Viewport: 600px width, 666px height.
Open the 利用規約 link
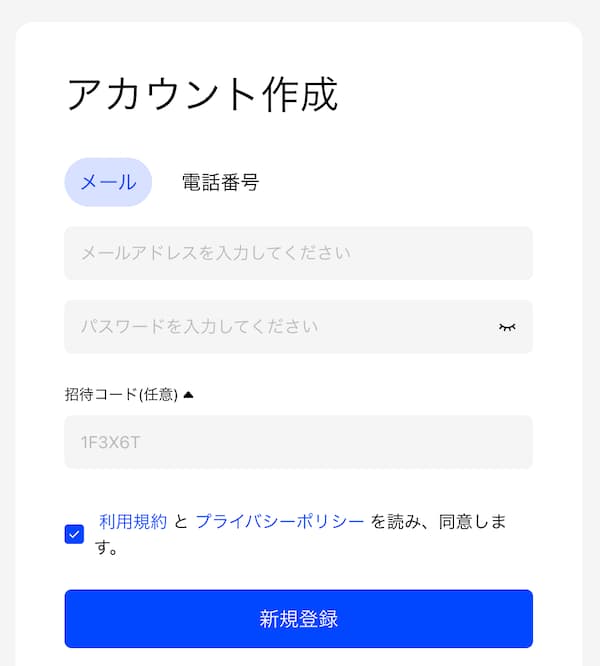click(x=133, y=521)
